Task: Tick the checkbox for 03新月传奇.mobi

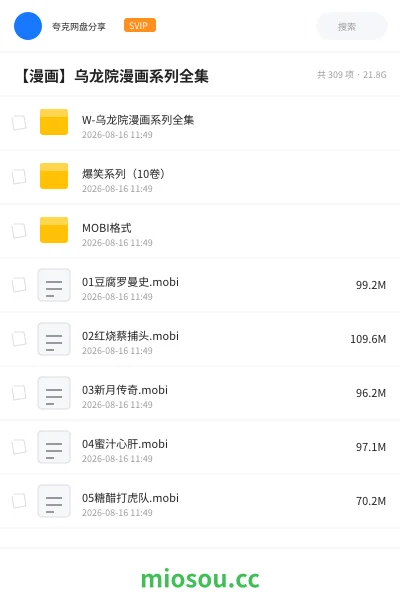Action: pos(19,393)
